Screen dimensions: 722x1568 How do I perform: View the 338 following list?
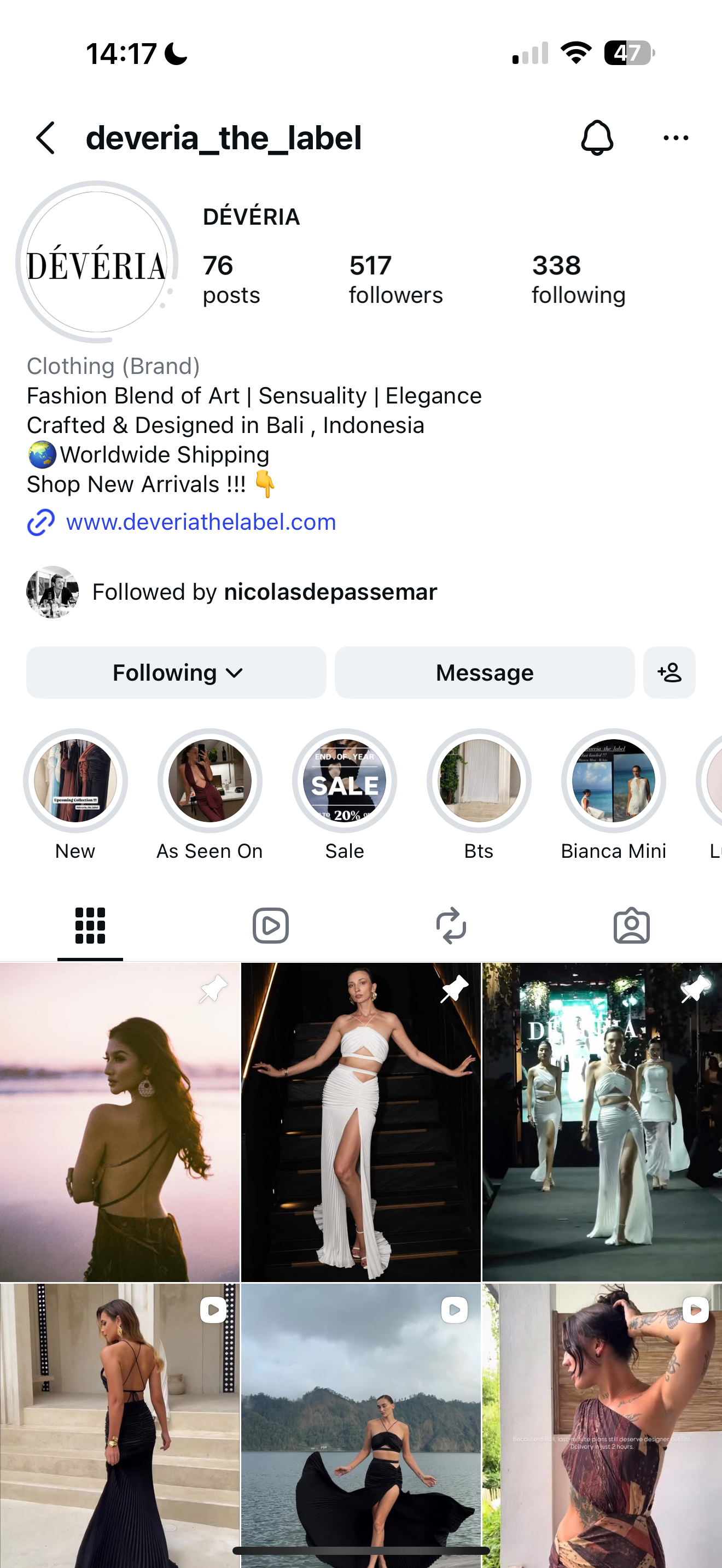coord(578,279)
